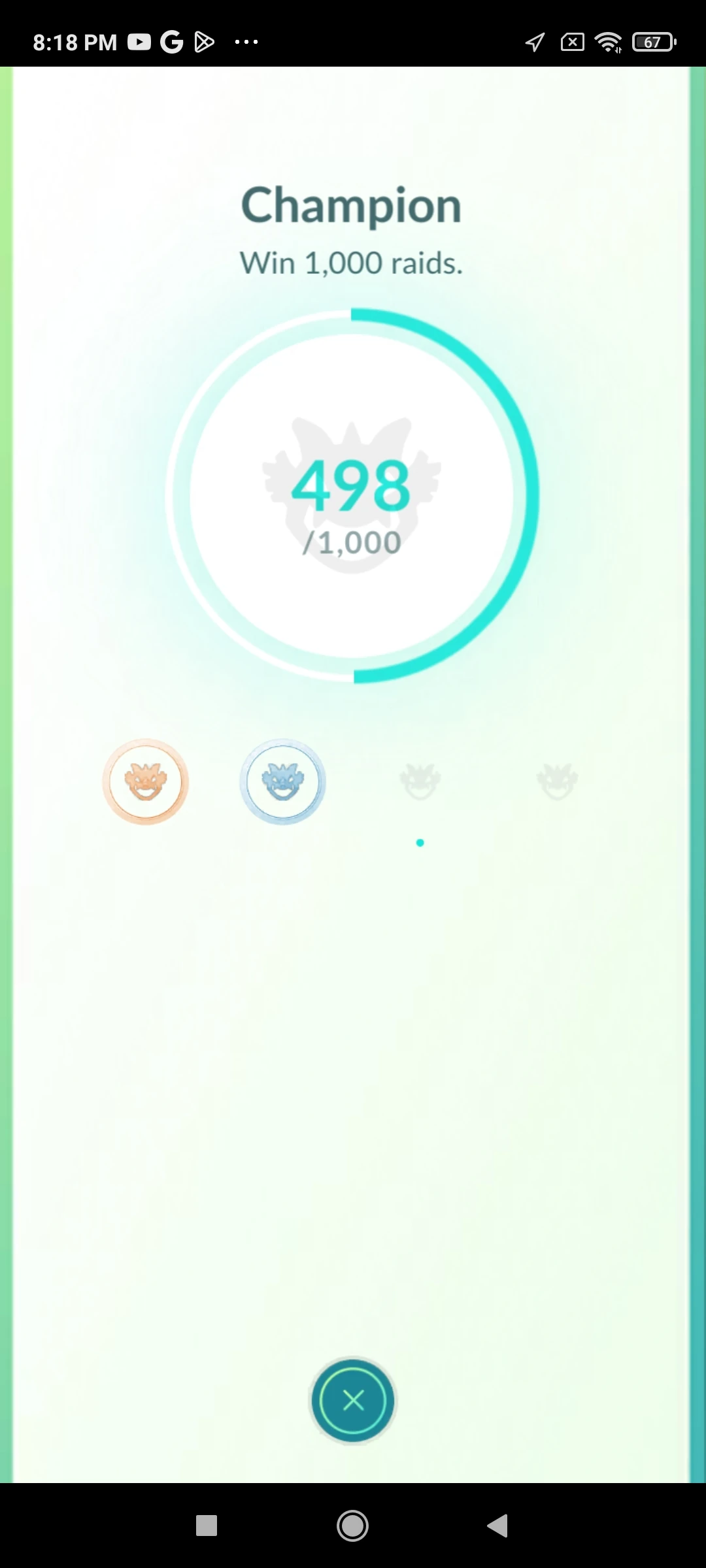Select the silver Champion medal icon
The height and width of the screenshot is (1568, 706).
282,783
